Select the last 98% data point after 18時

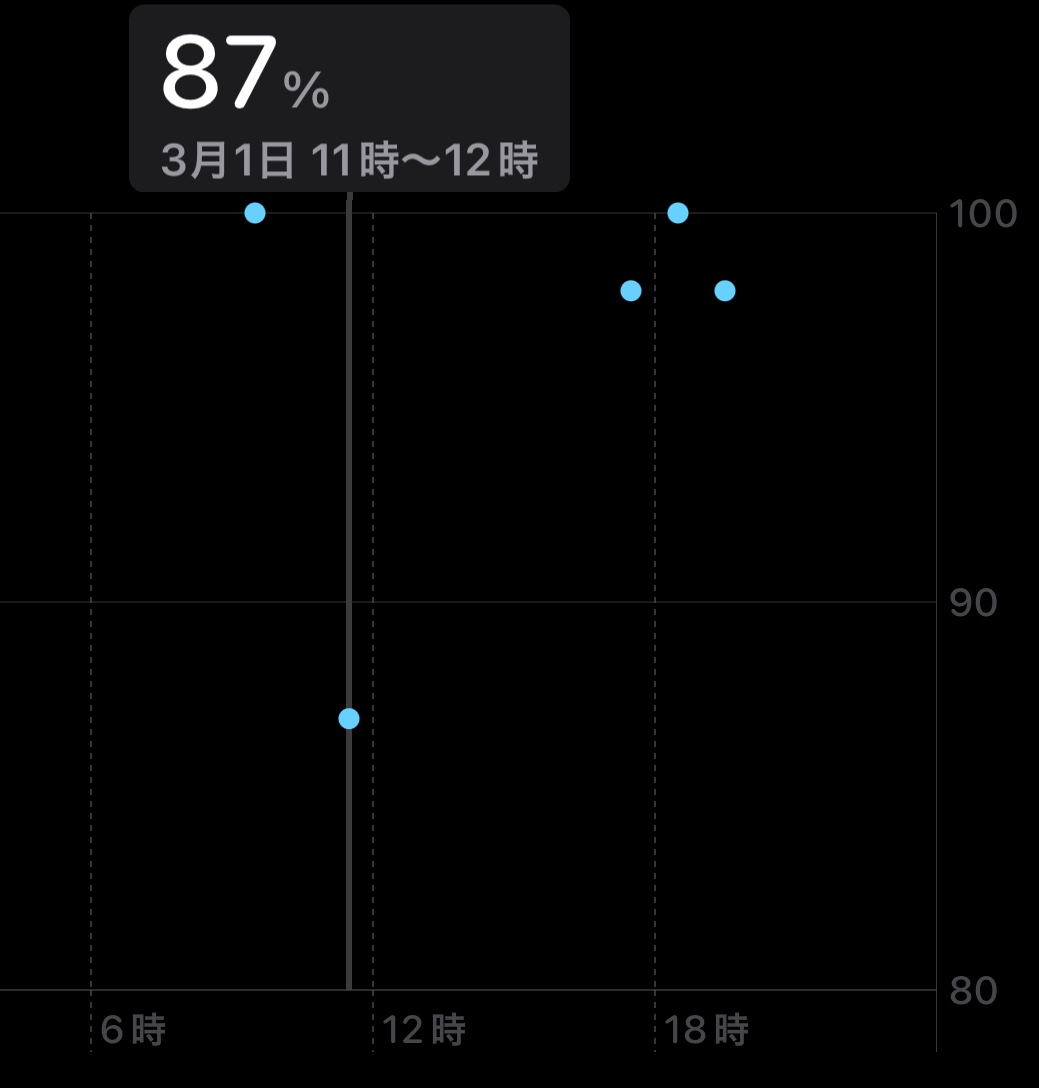tap(725, 290)
